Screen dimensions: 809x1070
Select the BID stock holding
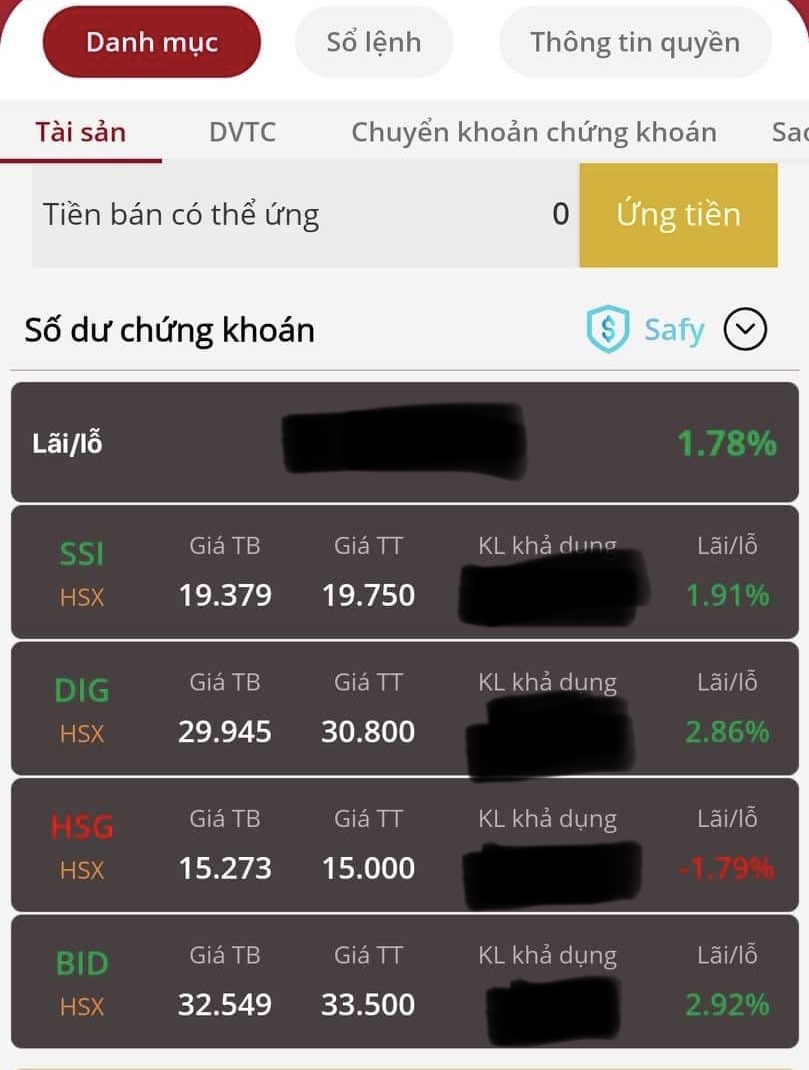(82, 982)
